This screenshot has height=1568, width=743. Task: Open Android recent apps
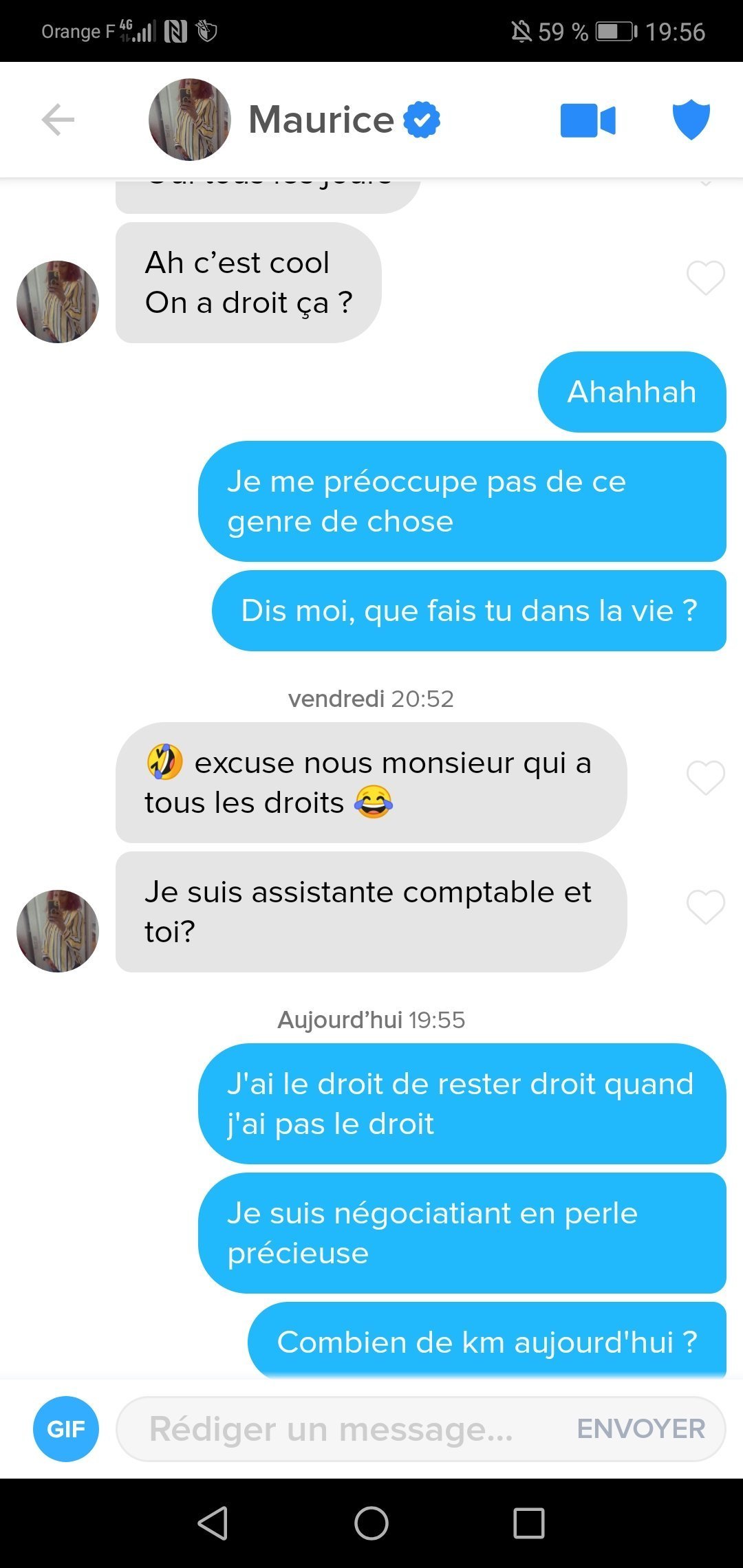[528, 1523]
